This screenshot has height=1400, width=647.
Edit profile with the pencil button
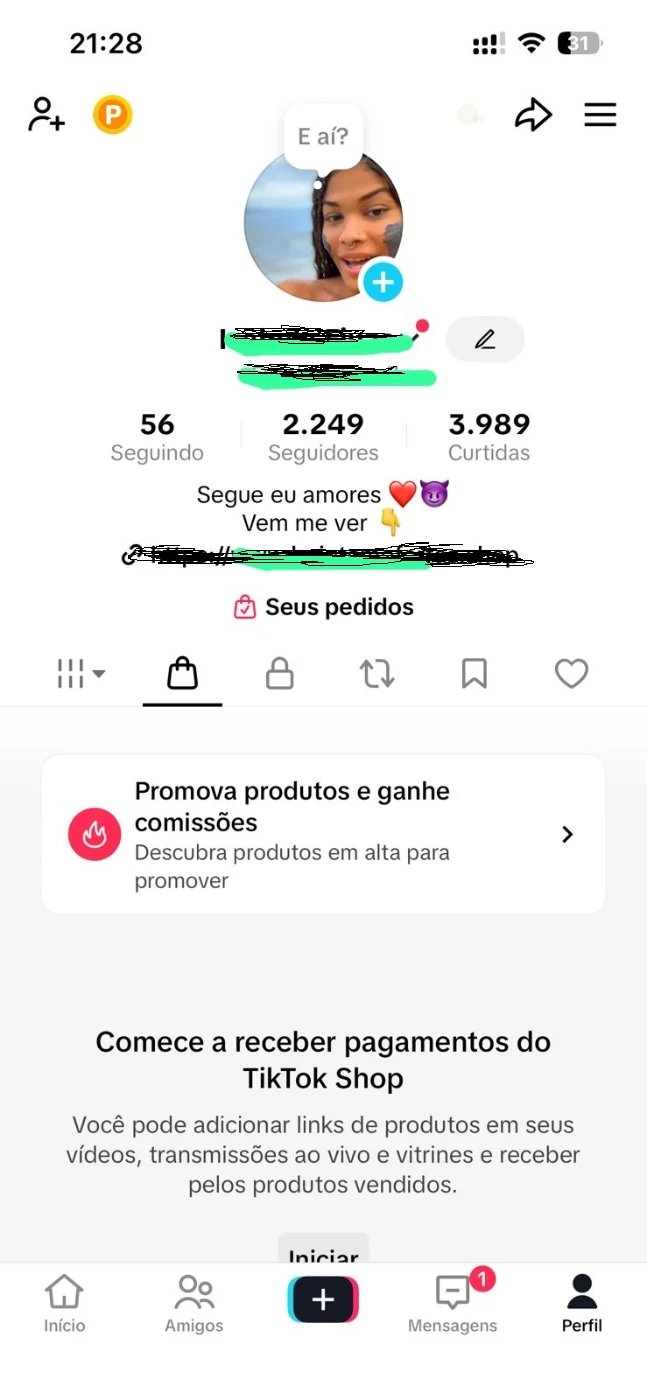point(485,340)
